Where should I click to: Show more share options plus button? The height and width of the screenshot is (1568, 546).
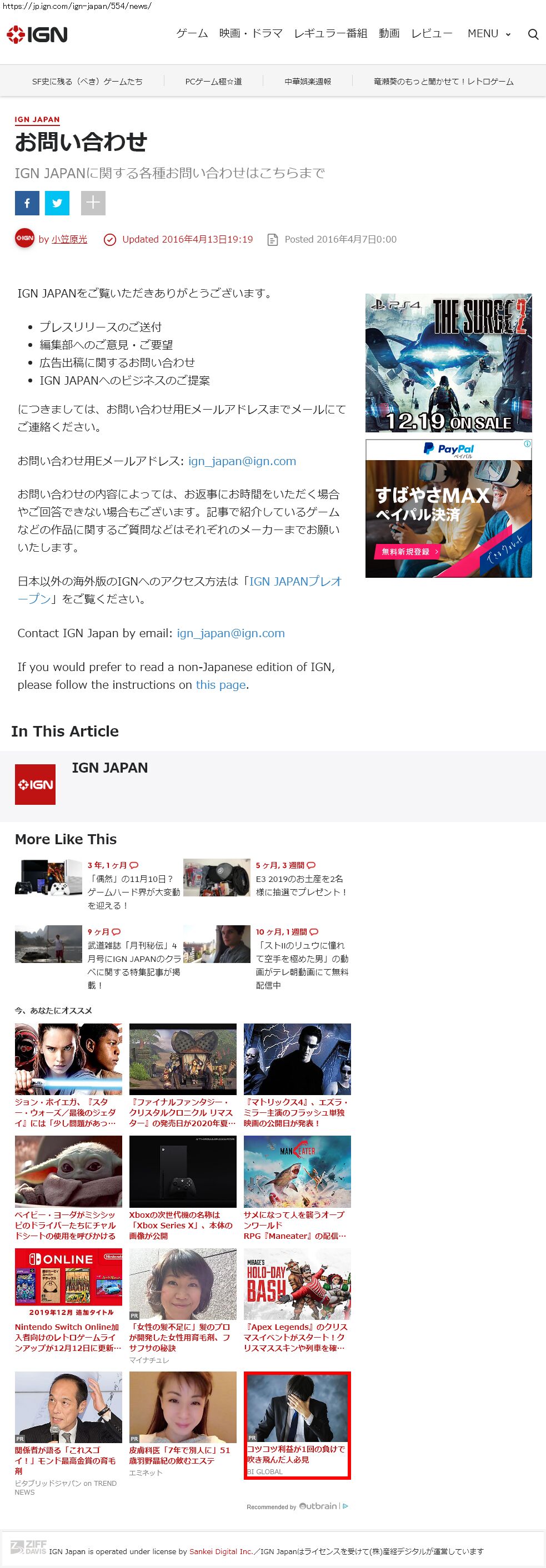pyautogui.click(x=93, y=203)
